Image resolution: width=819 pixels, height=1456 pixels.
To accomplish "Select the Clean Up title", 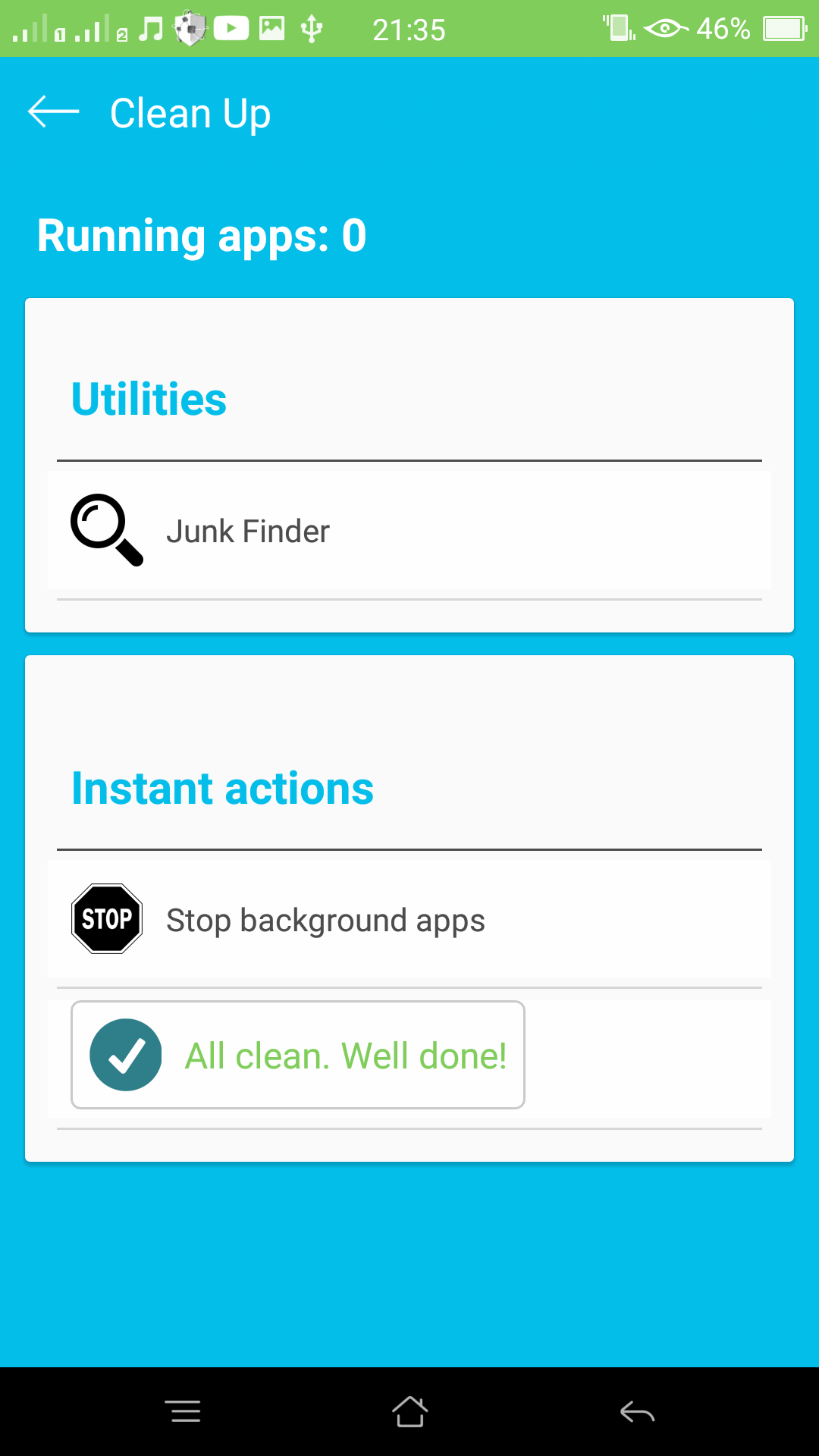I will (x=190, y=112).
